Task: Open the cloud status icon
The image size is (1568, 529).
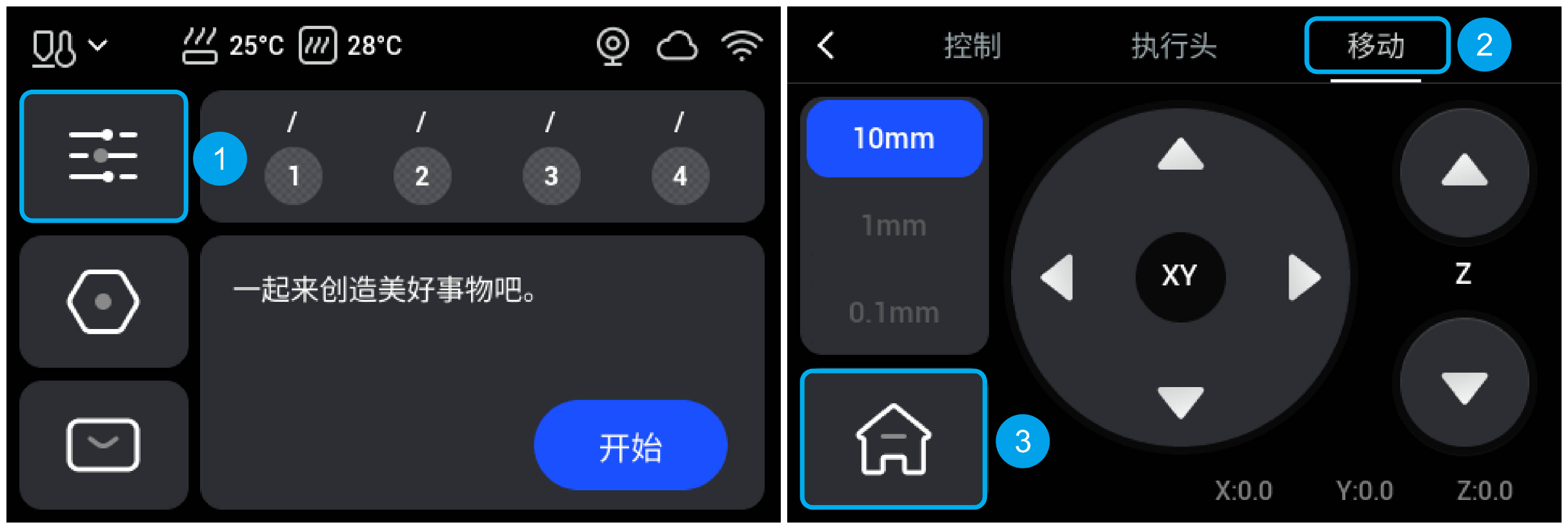Action: click(x=677, y=46)
